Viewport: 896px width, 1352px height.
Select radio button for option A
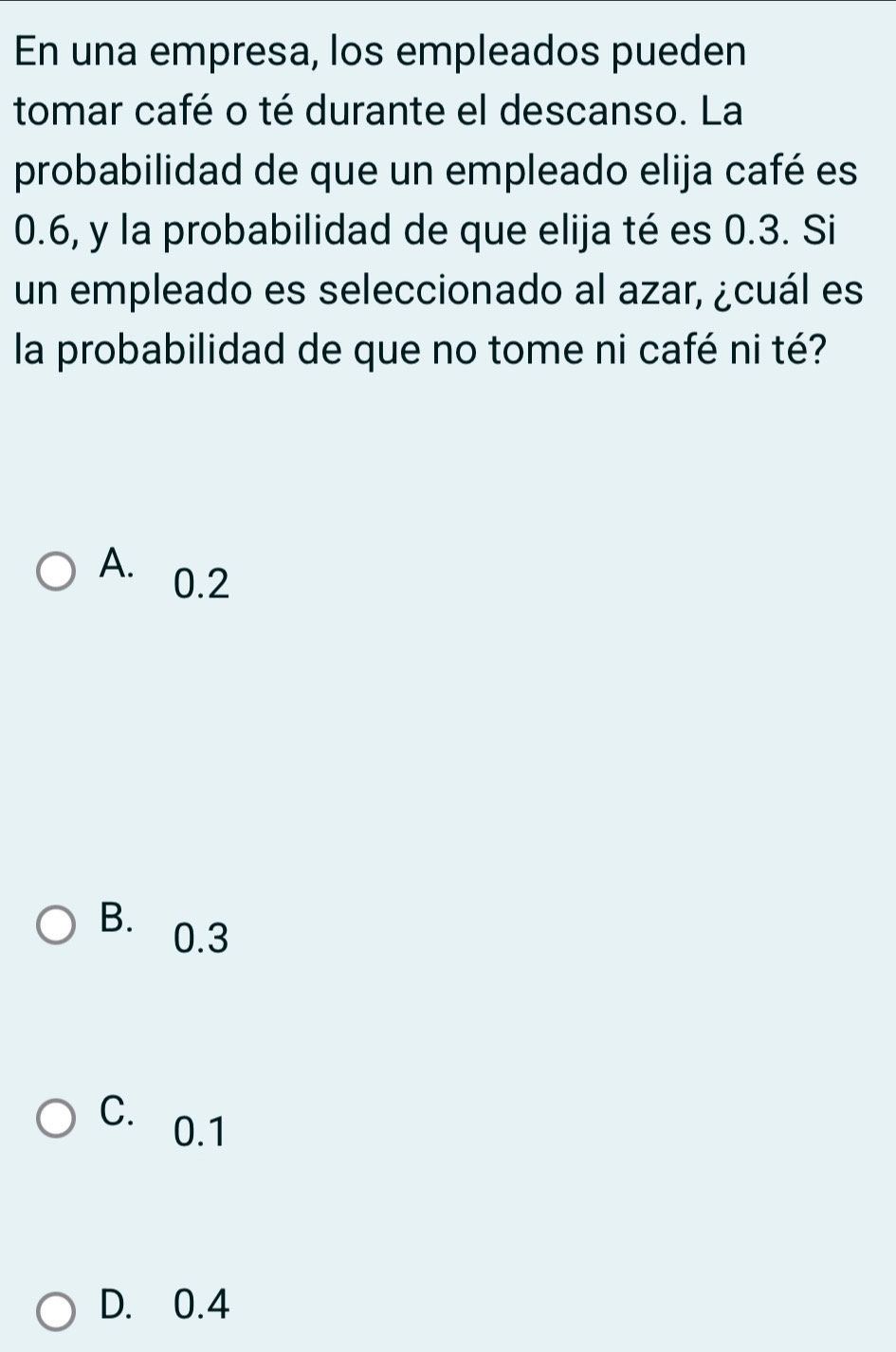pos(54,571)
